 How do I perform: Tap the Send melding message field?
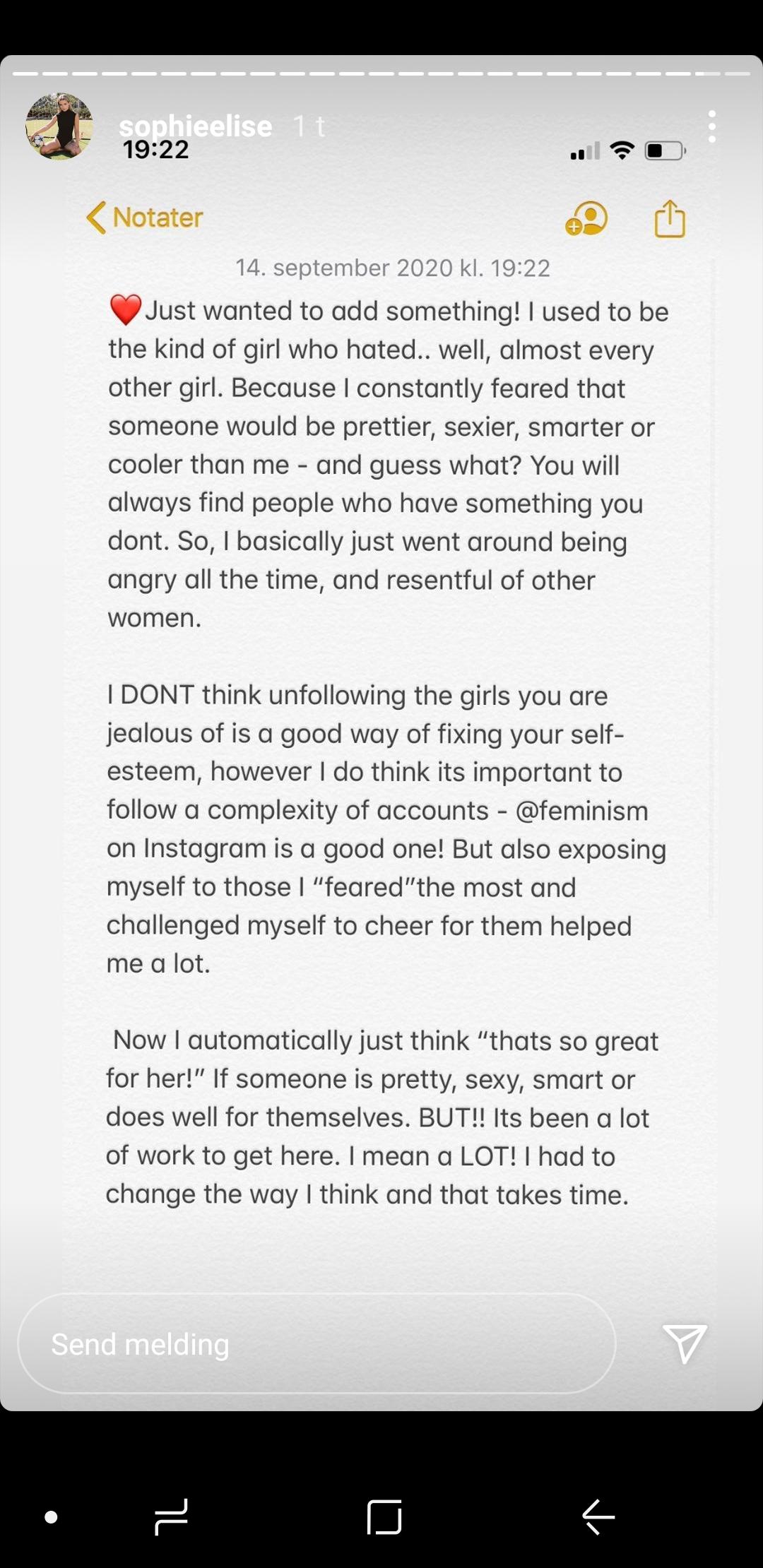(317, 1343)
